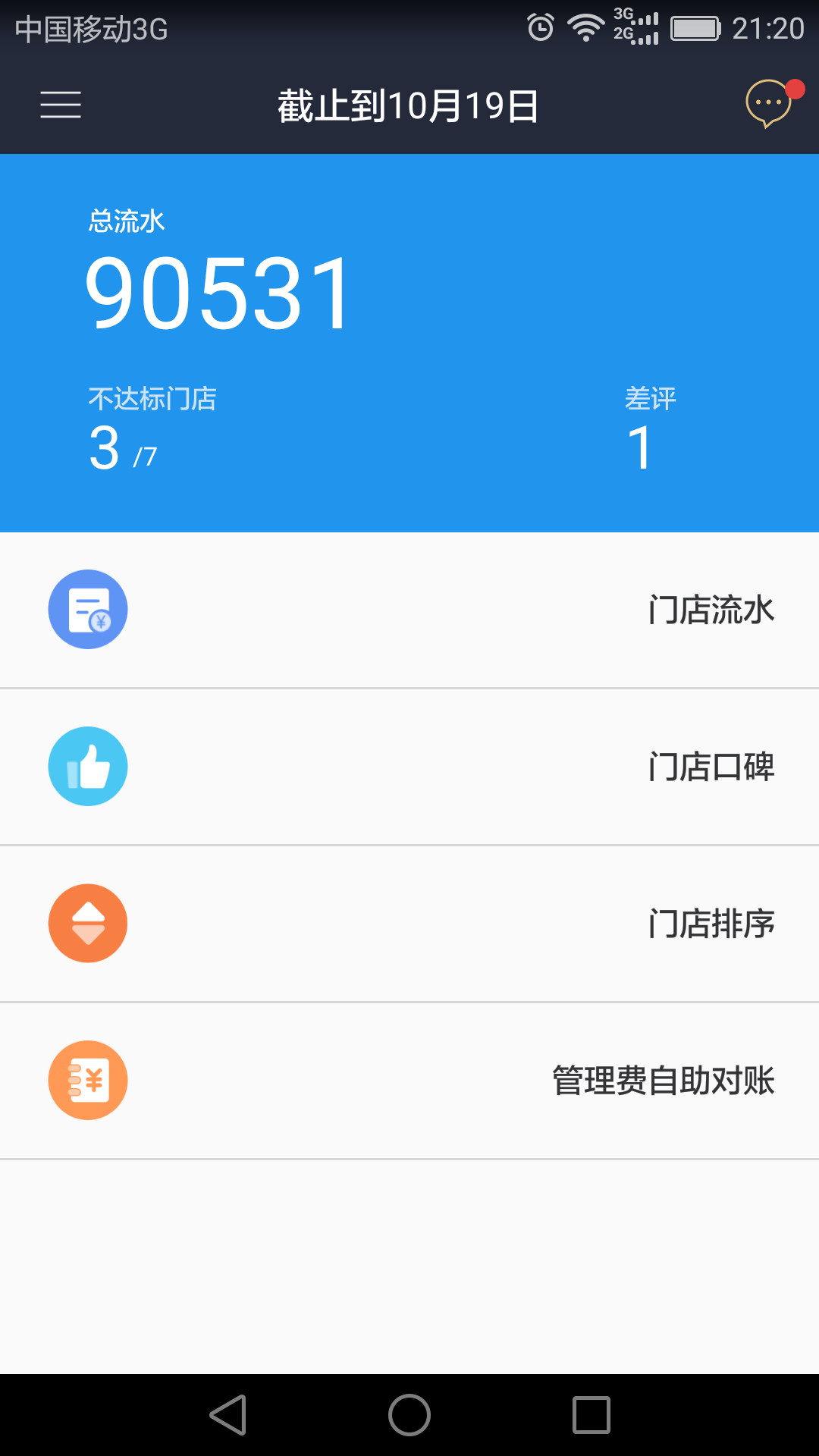Screen dimensions: 819x1456
Task: Tap the 截止到10月19日 title
Action: [407, 106]
